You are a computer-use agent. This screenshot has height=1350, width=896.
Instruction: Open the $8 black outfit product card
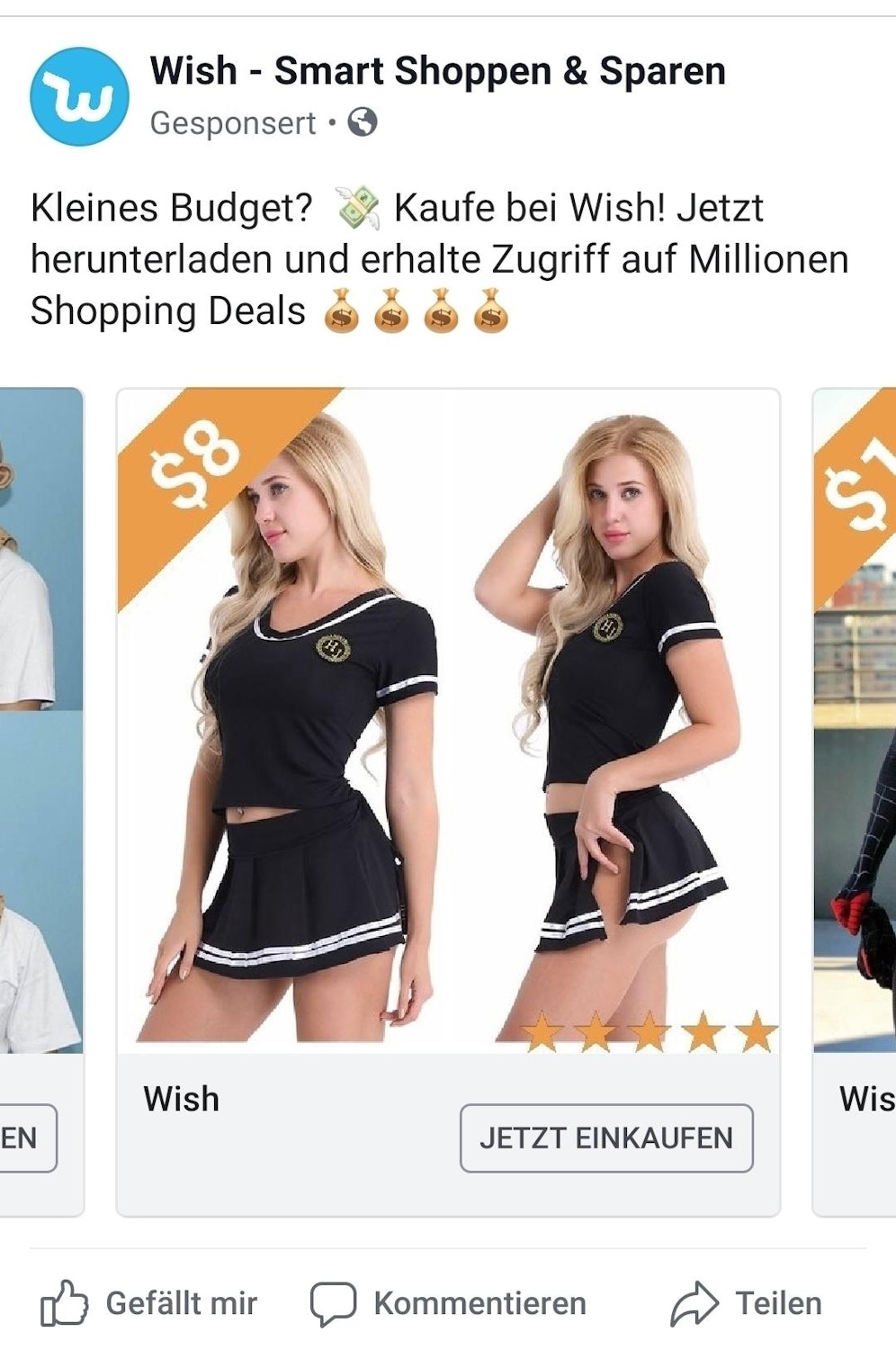point(448,720)
